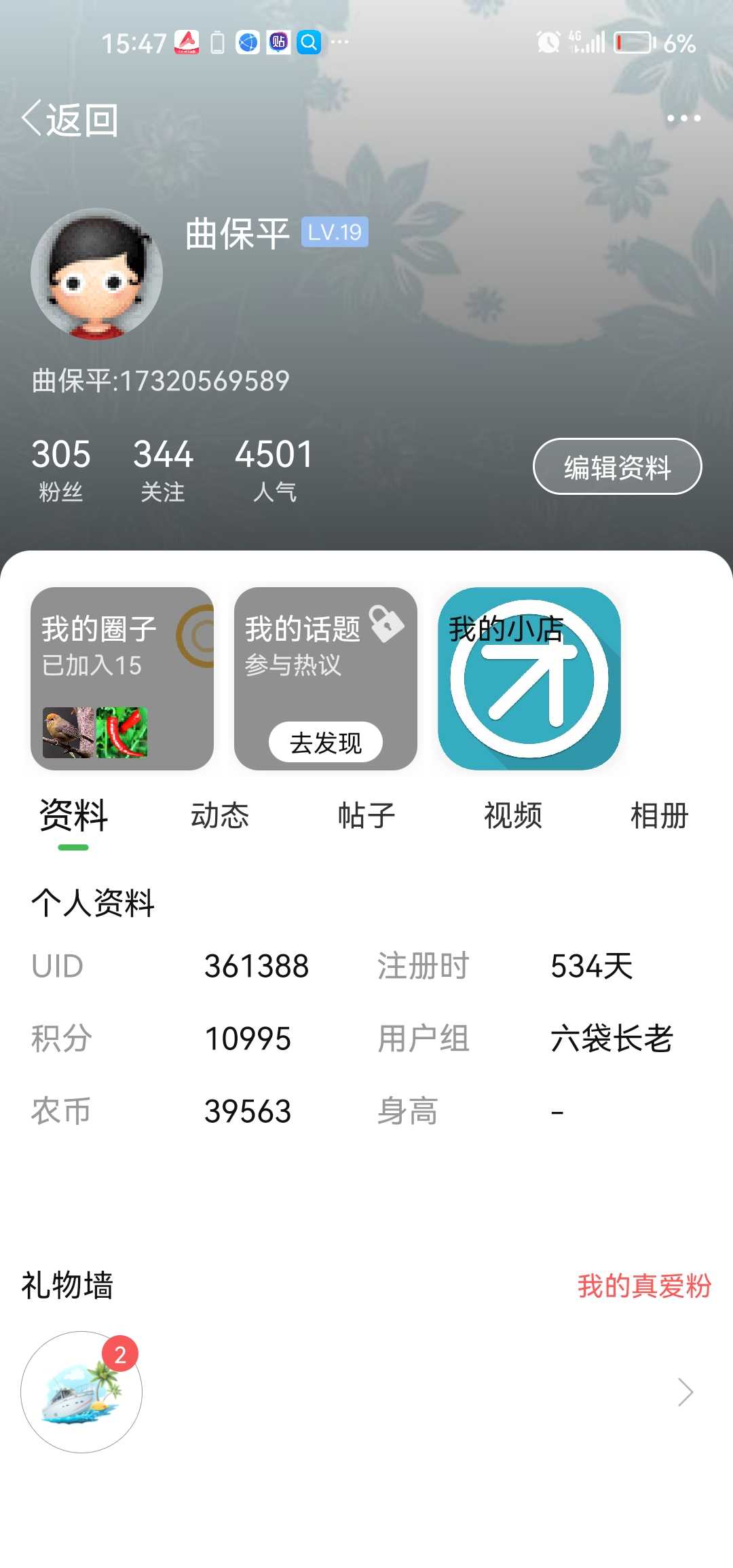Open the 编辑资料 edit profile button
Screen dimensions: 733x1568
617,466
